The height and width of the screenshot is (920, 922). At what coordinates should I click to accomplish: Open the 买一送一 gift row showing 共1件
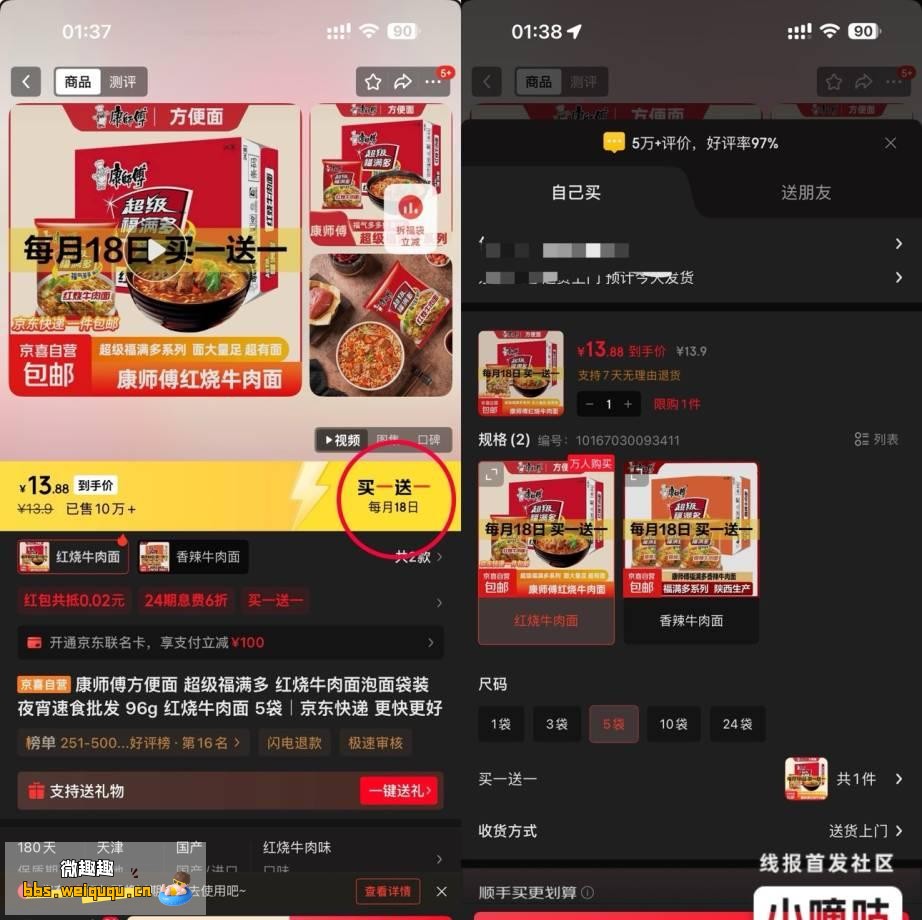point(845,778)
